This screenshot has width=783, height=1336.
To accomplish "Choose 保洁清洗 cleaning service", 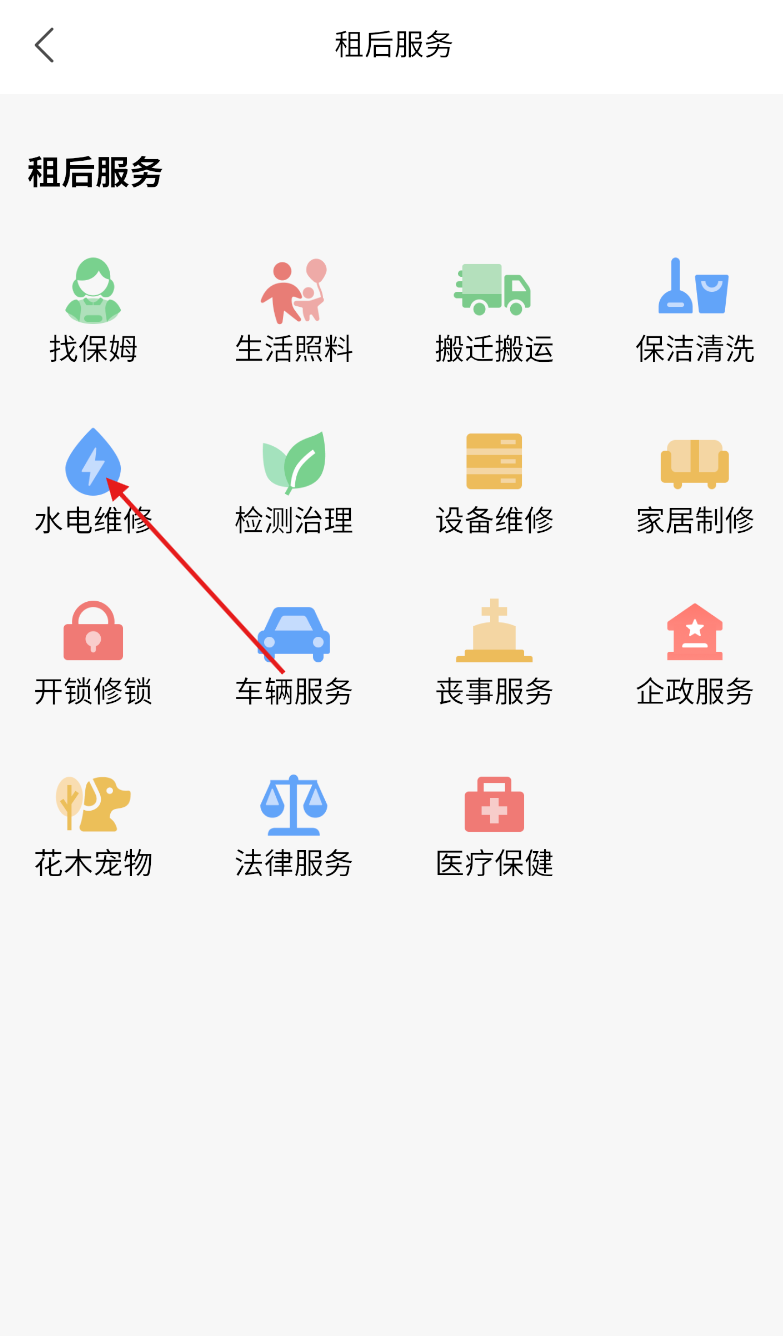I will 695,311.
